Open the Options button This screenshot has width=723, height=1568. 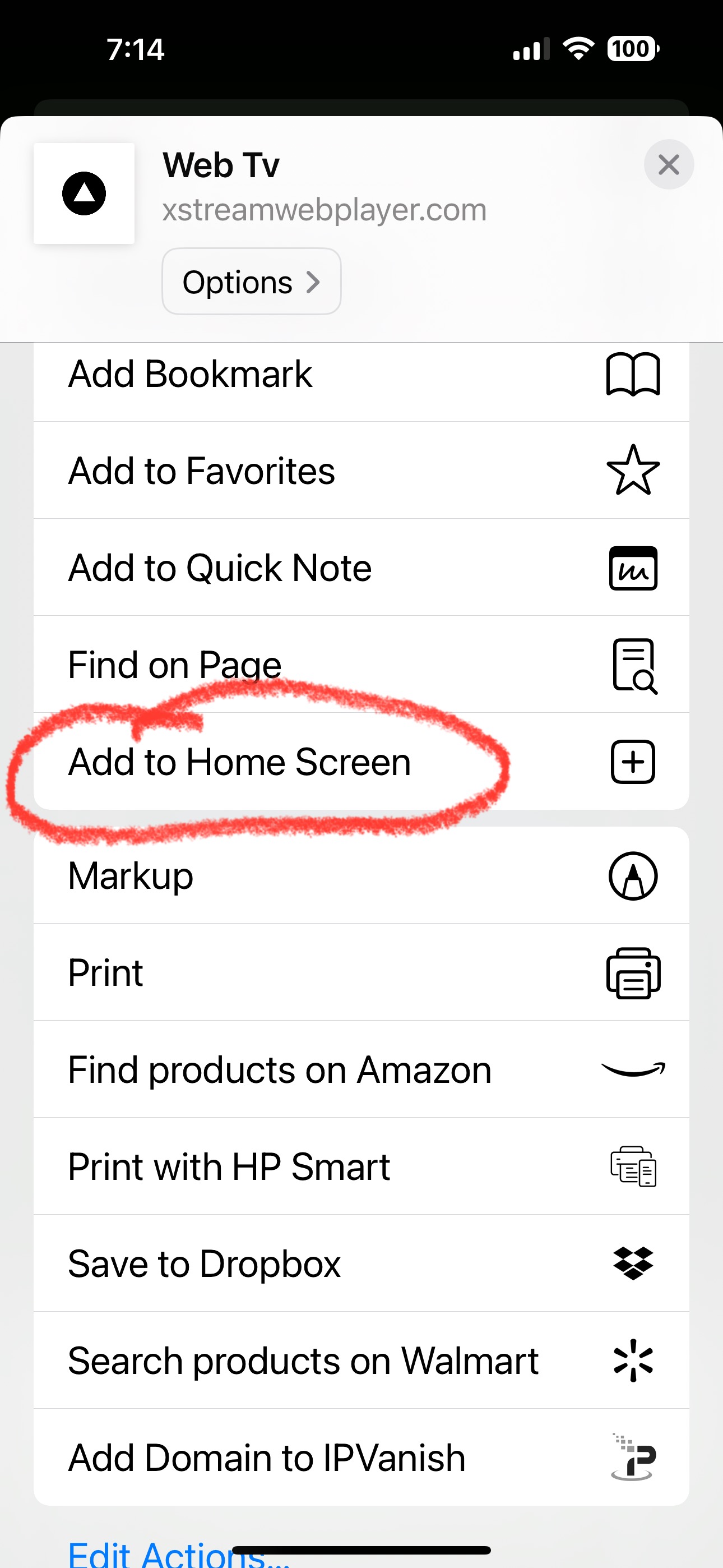click(251, 282)
